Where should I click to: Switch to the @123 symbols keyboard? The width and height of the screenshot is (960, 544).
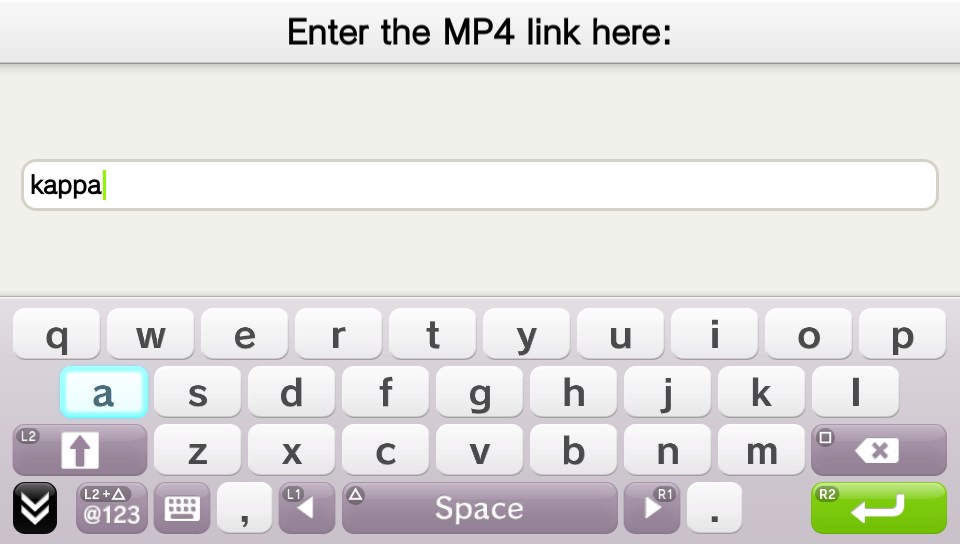click(x=111, y=508)
